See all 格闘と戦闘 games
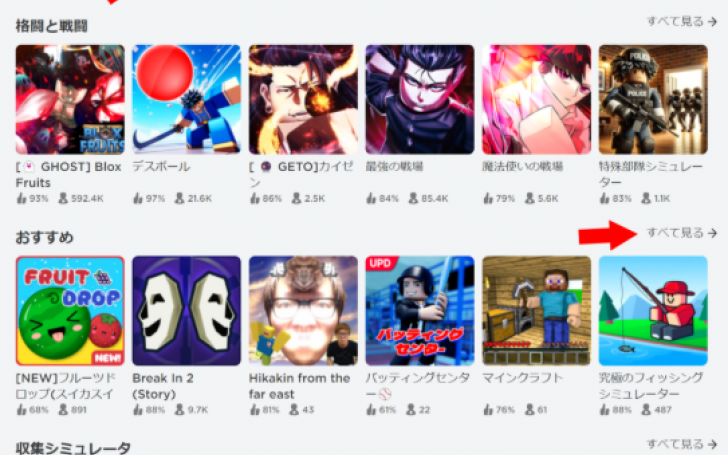Image resolution: width=728 pixels, height=455 pixels. click(681, 20)
